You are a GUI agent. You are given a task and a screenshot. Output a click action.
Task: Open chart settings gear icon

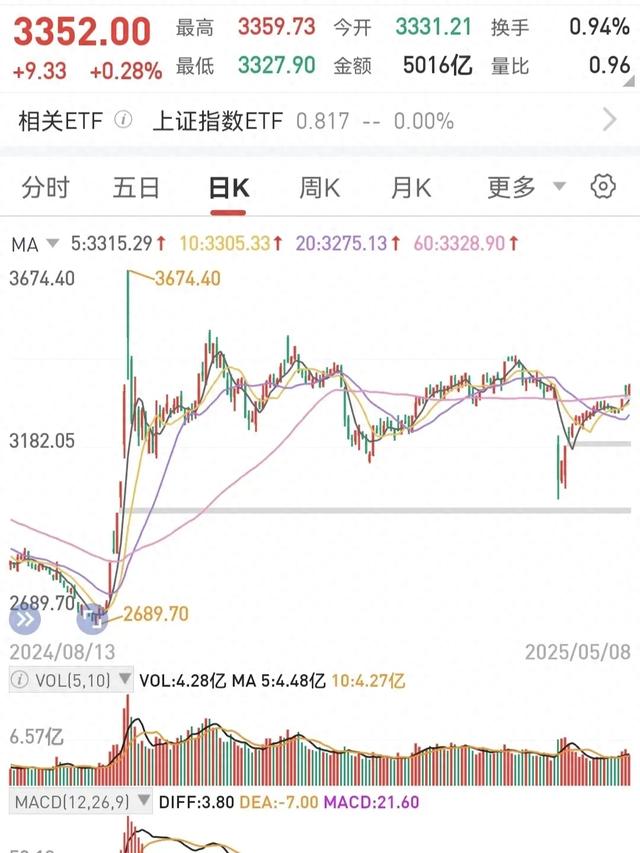[x=602, y=187]
